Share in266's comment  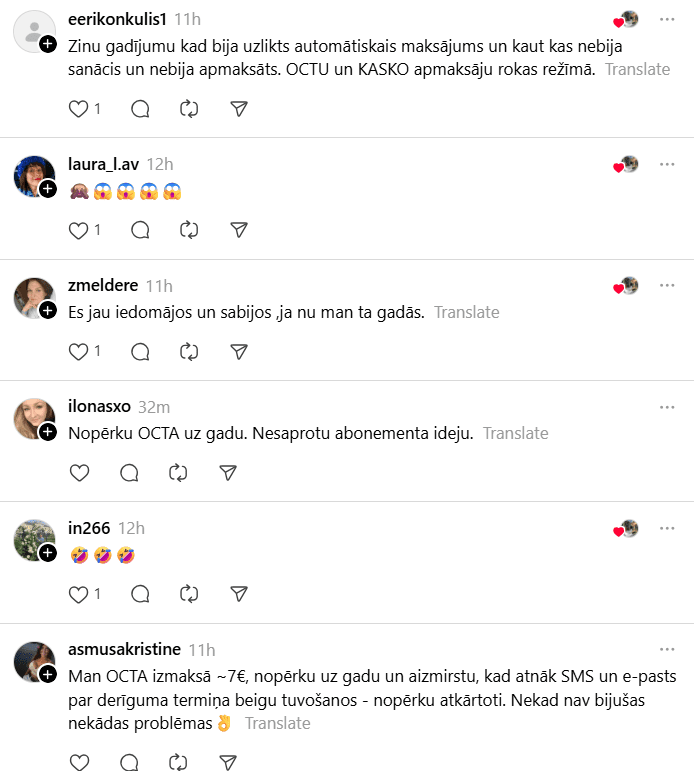[239, 594]
